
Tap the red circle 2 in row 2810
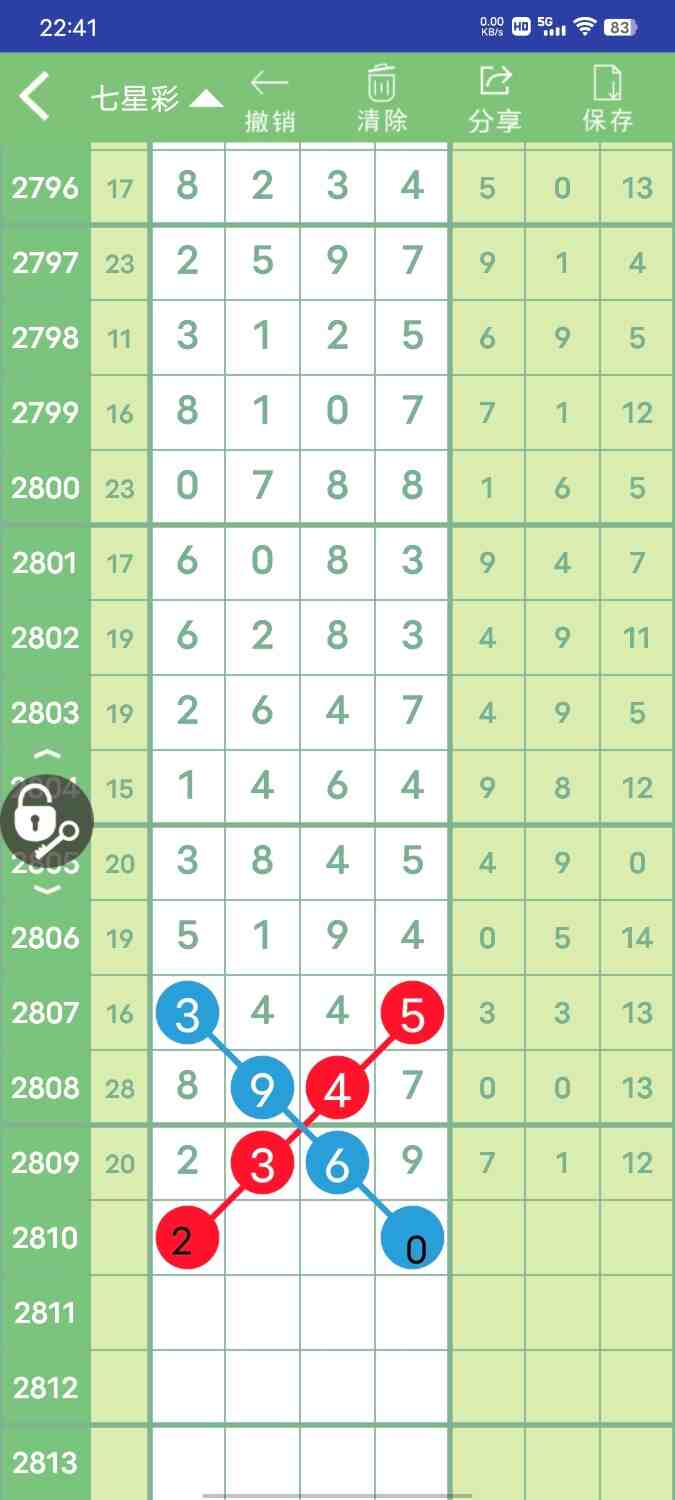(187, 1239)
